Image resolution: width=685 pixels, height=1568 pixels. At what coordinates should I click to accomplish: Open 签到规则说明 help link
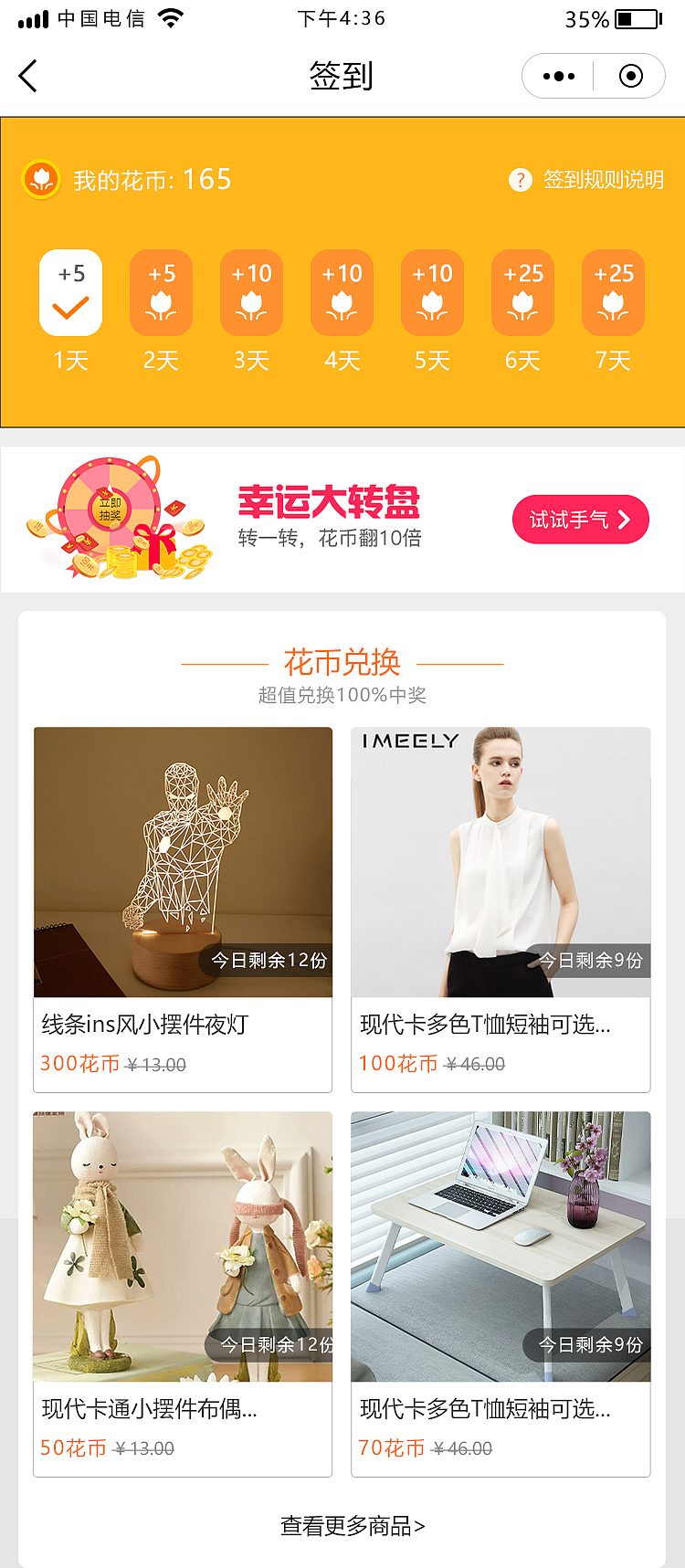point(586,180)
